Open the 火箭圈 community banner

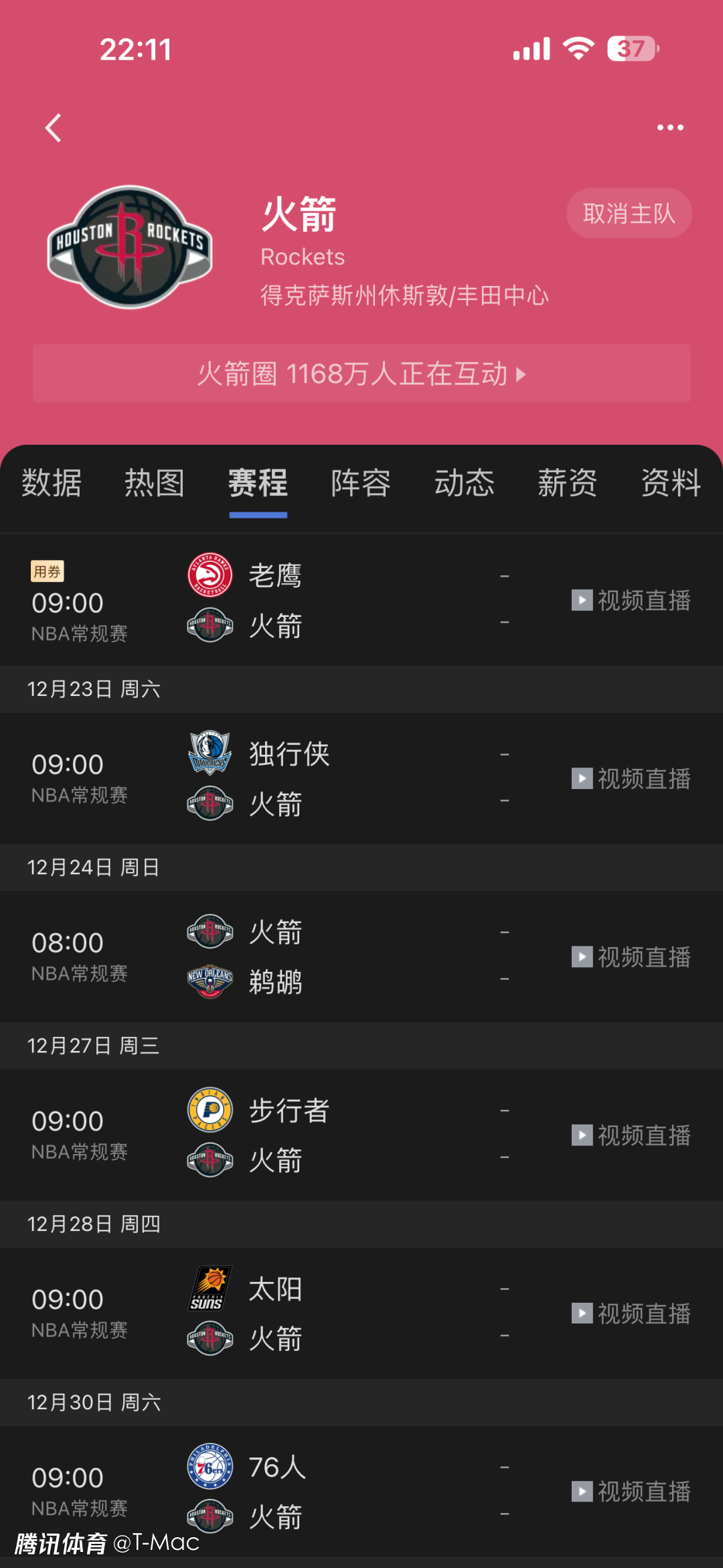[x=361, y=374]
